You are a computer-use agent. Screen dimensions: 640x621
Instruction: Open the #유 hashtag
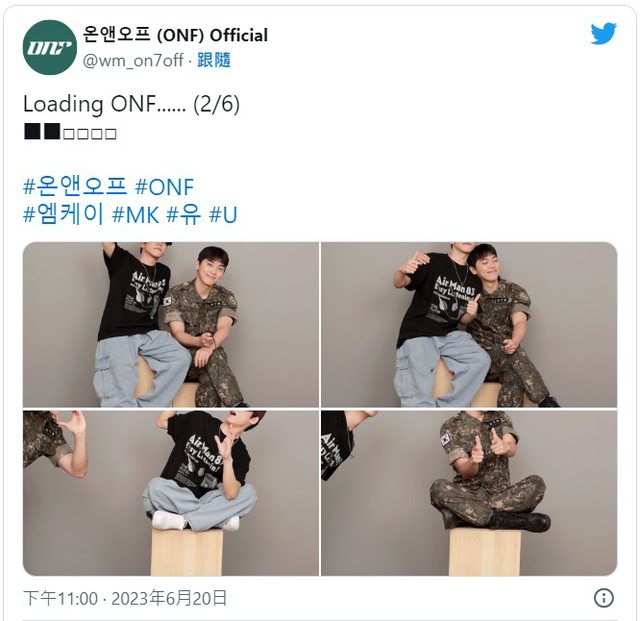(x=180, y=214)
